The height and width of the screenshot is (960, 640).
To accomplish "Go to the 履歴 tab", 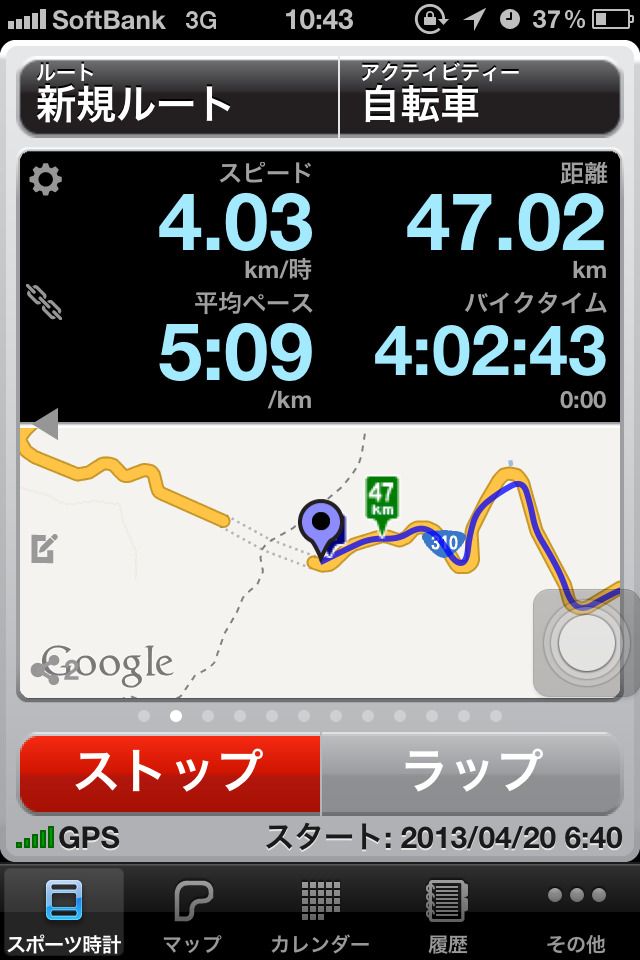I will click(446, 915).
